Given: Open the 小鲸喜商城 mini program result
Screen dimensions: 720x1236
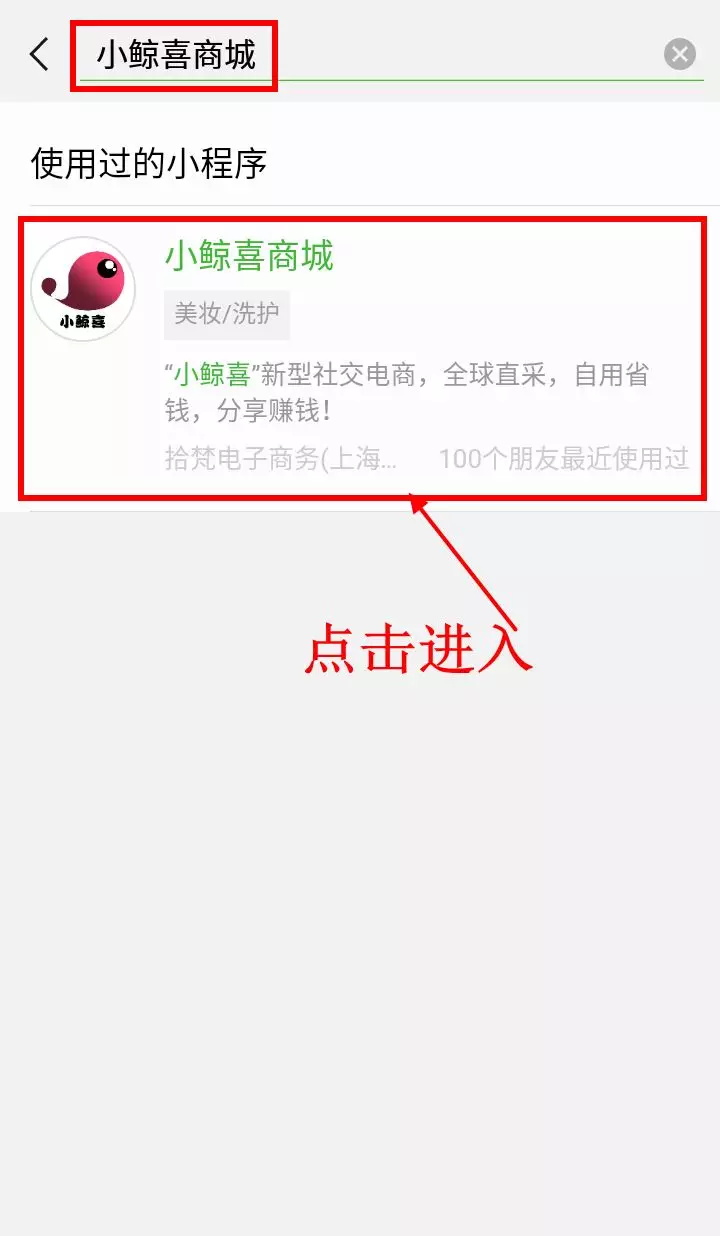Looking at the screenshot, I should coord(360,358).
